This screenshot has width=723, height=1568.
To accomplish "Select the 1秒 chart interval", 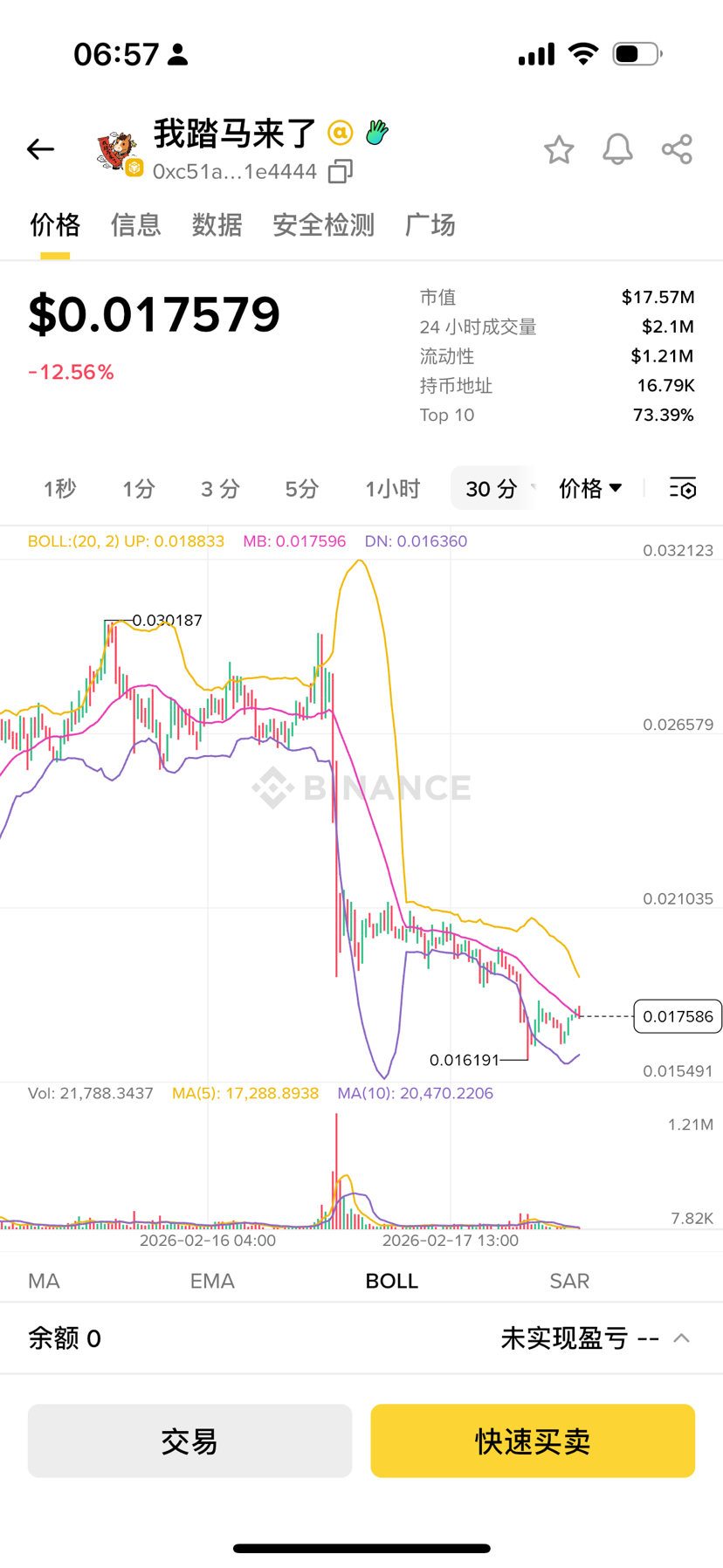I will click(59, 488).
